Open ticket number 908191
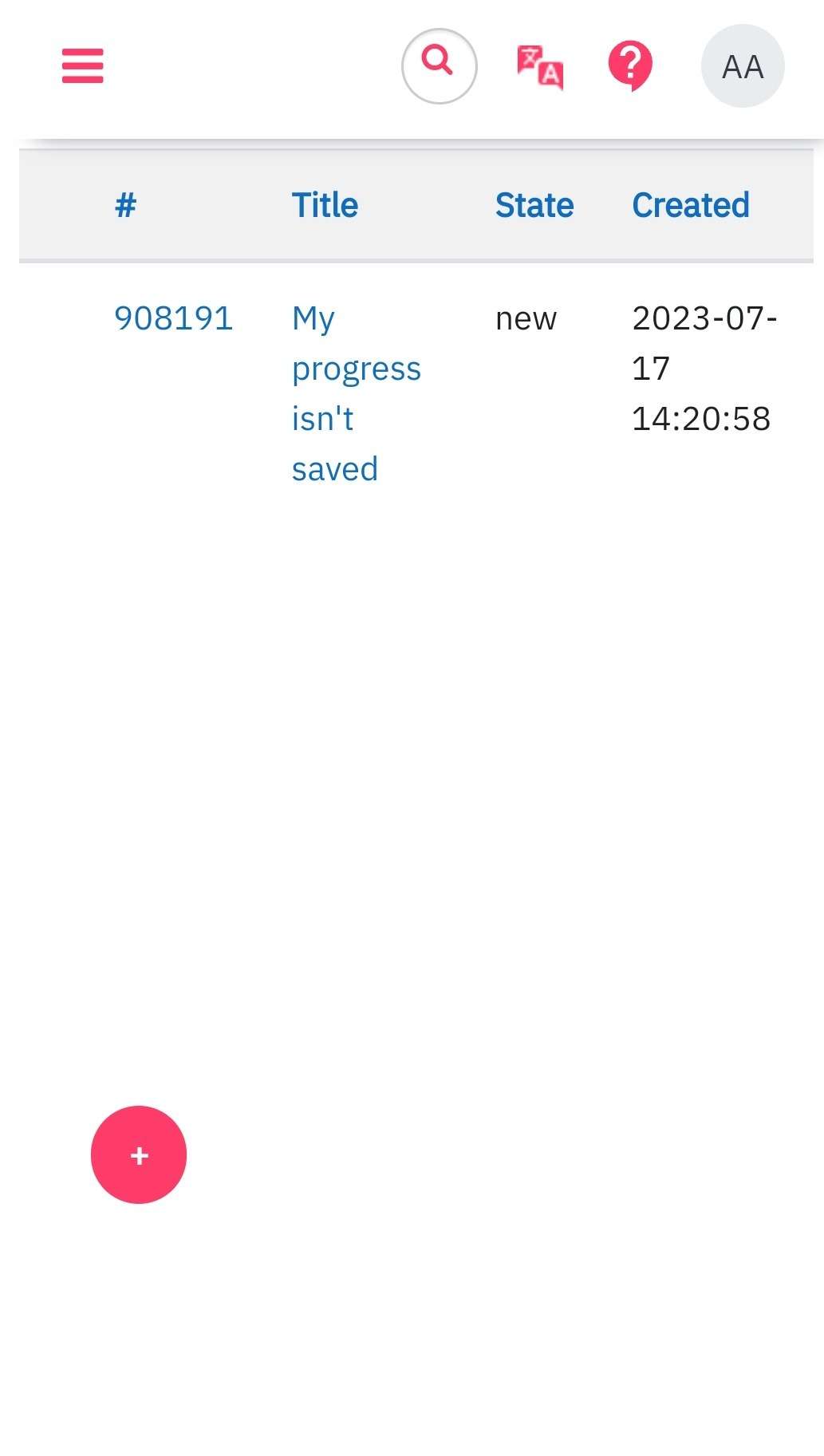The width and height of the screenshot is (824, 1456). 173,318
